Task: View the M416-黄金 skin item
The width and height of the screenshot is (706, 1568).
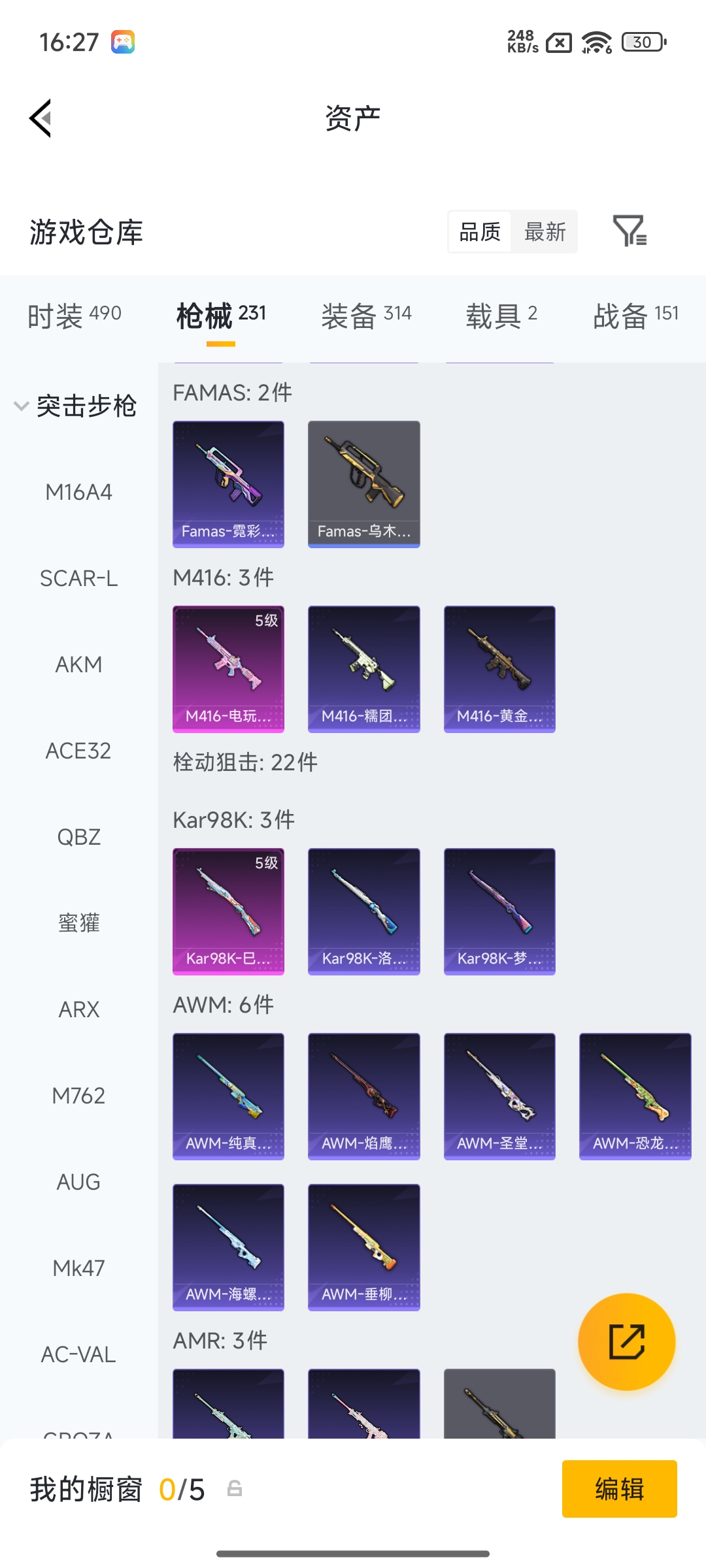Action: click(x=499, y=668)
